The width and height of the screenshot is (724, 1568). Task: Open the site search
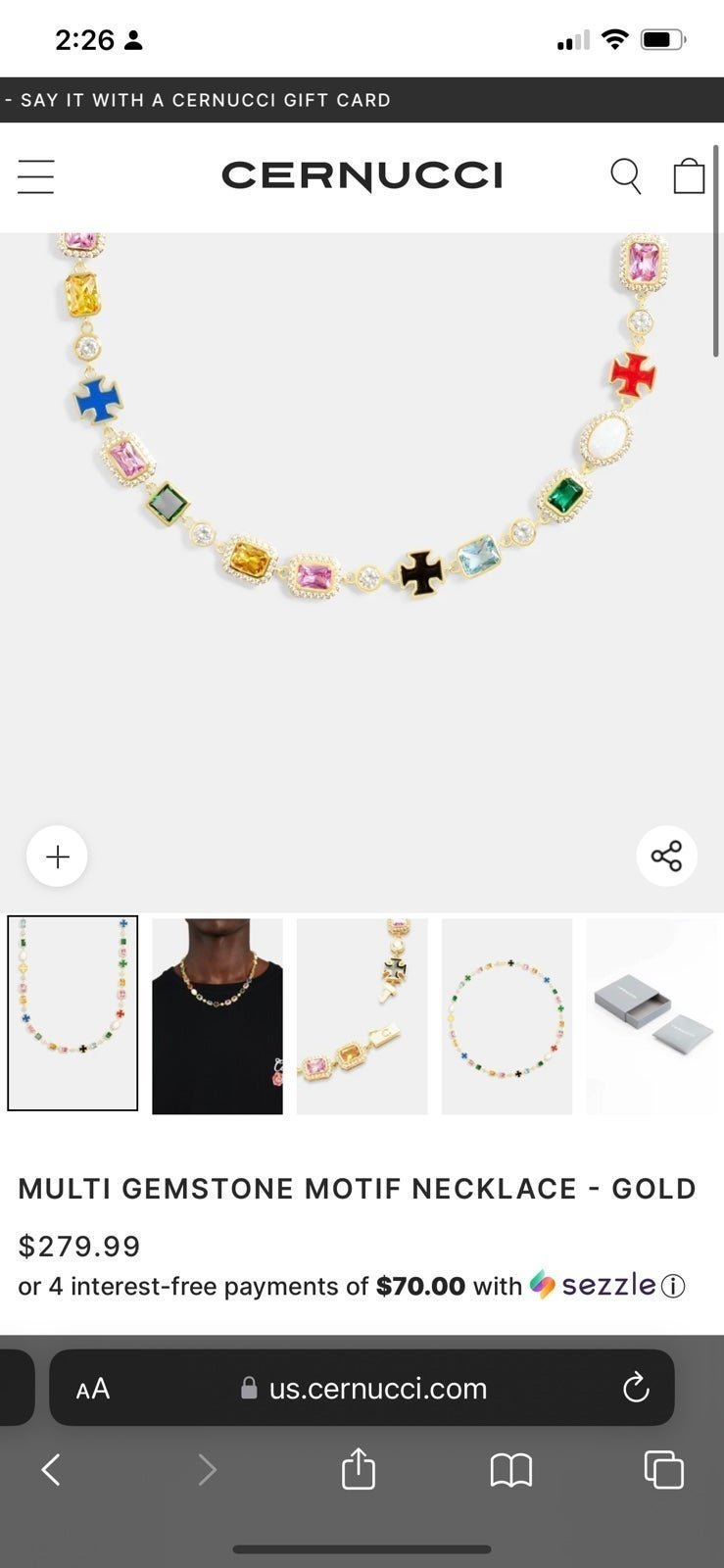[x=626, y=176]
